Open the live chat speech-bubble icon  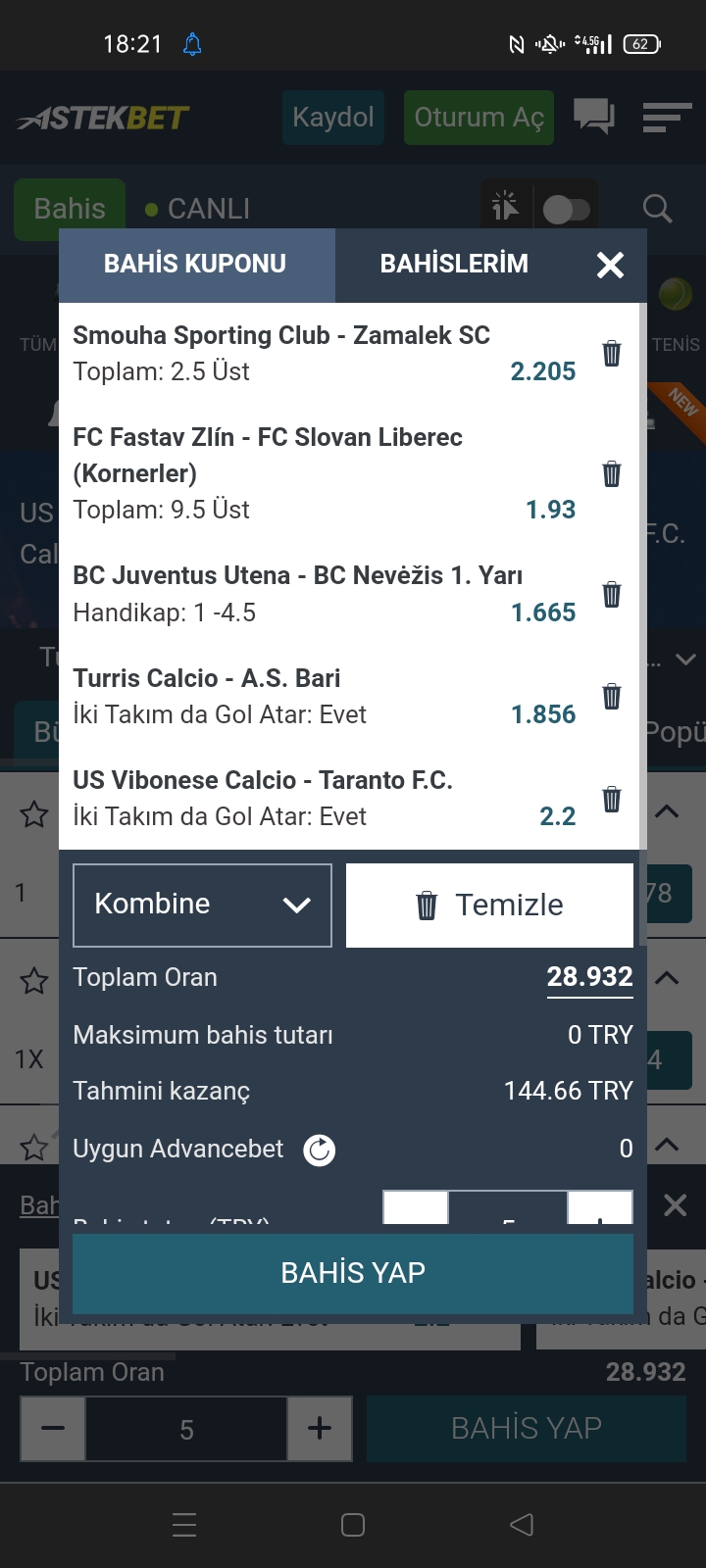pos(594,118)
